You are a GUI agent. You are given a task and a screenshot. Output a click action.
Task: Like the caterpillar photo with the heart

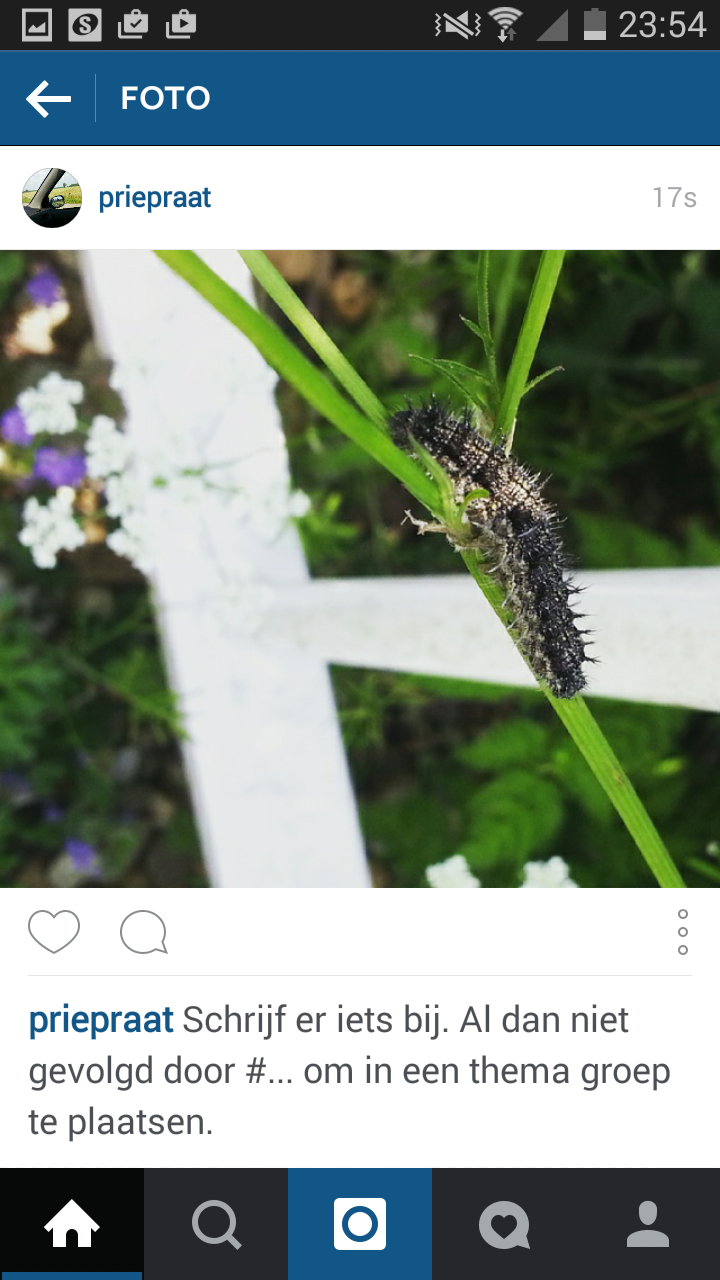coord(54,932)
